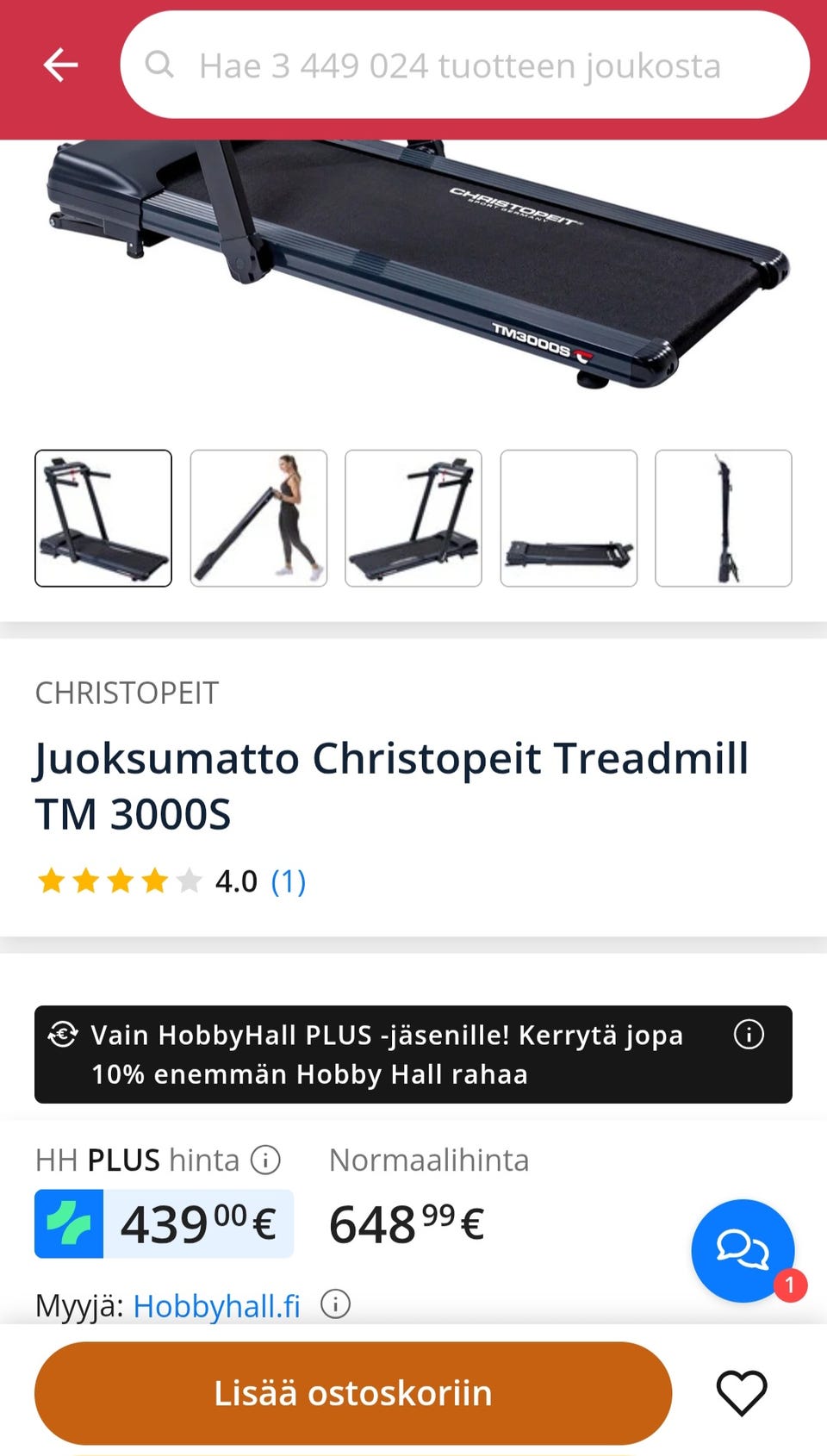The width and height of the screenshot is (827, 1456).
Task: Tap the product search field
Action: point(465,65)
